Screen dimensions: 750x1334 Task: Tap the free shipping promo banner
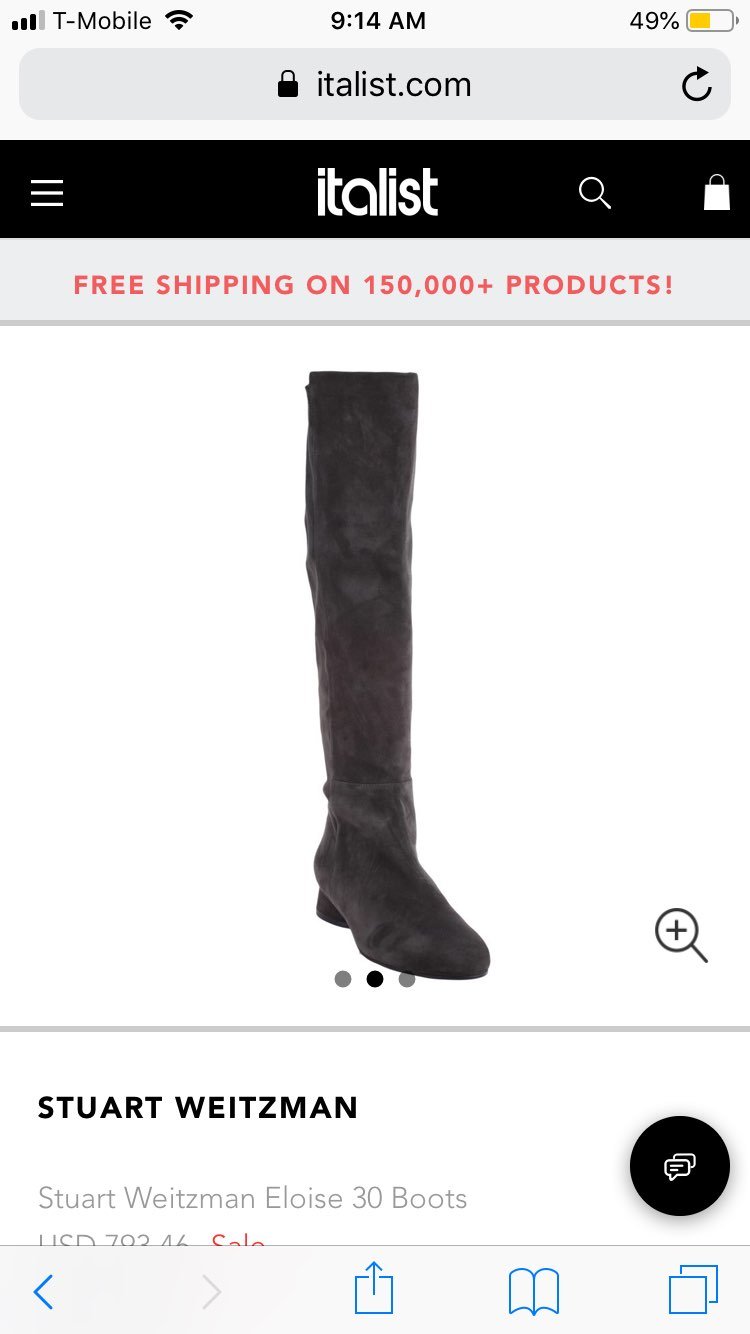[374, 284]
